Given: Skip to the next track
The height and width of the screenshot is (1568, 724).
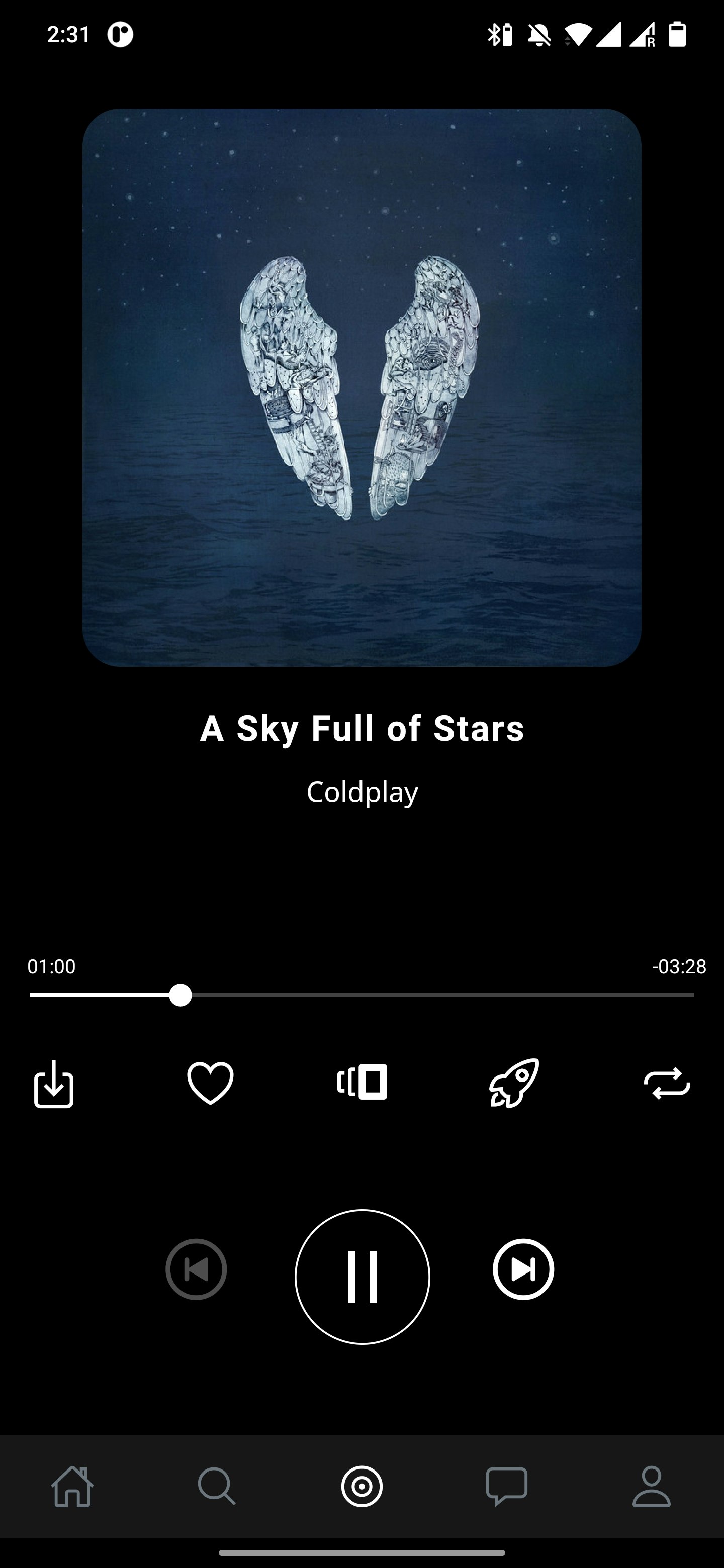Looking at the screenshot, I should (x=523, y=1269).
